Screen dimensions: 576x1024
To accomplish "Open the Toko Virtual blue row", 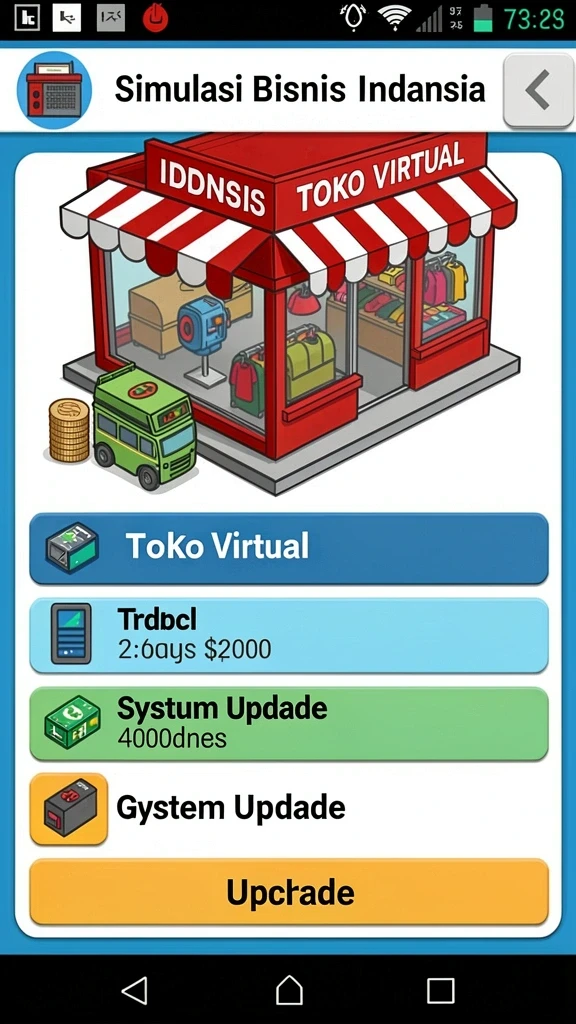I will 289,547.
